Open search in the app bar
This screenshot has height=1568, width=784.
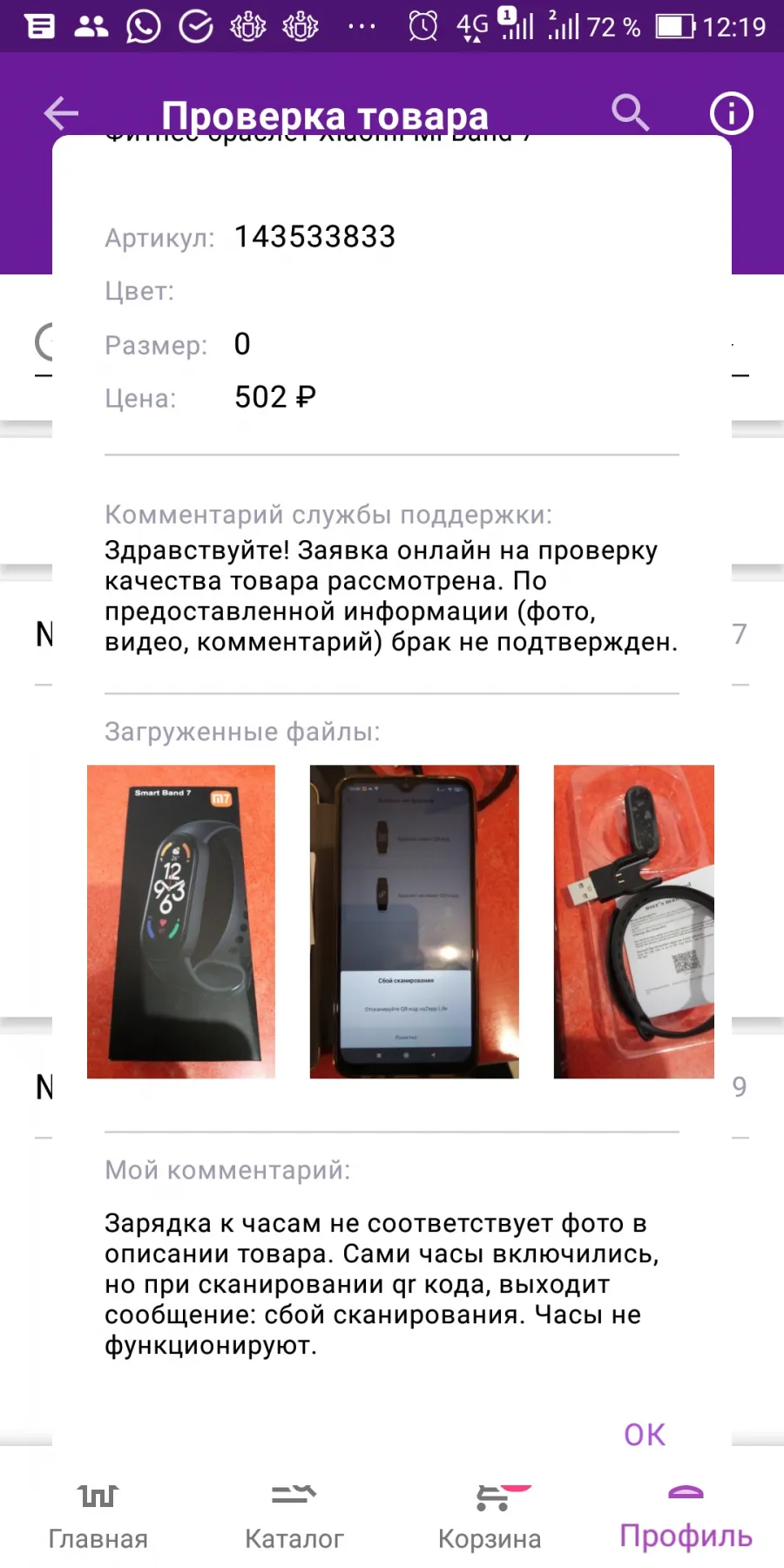[631, 113]
